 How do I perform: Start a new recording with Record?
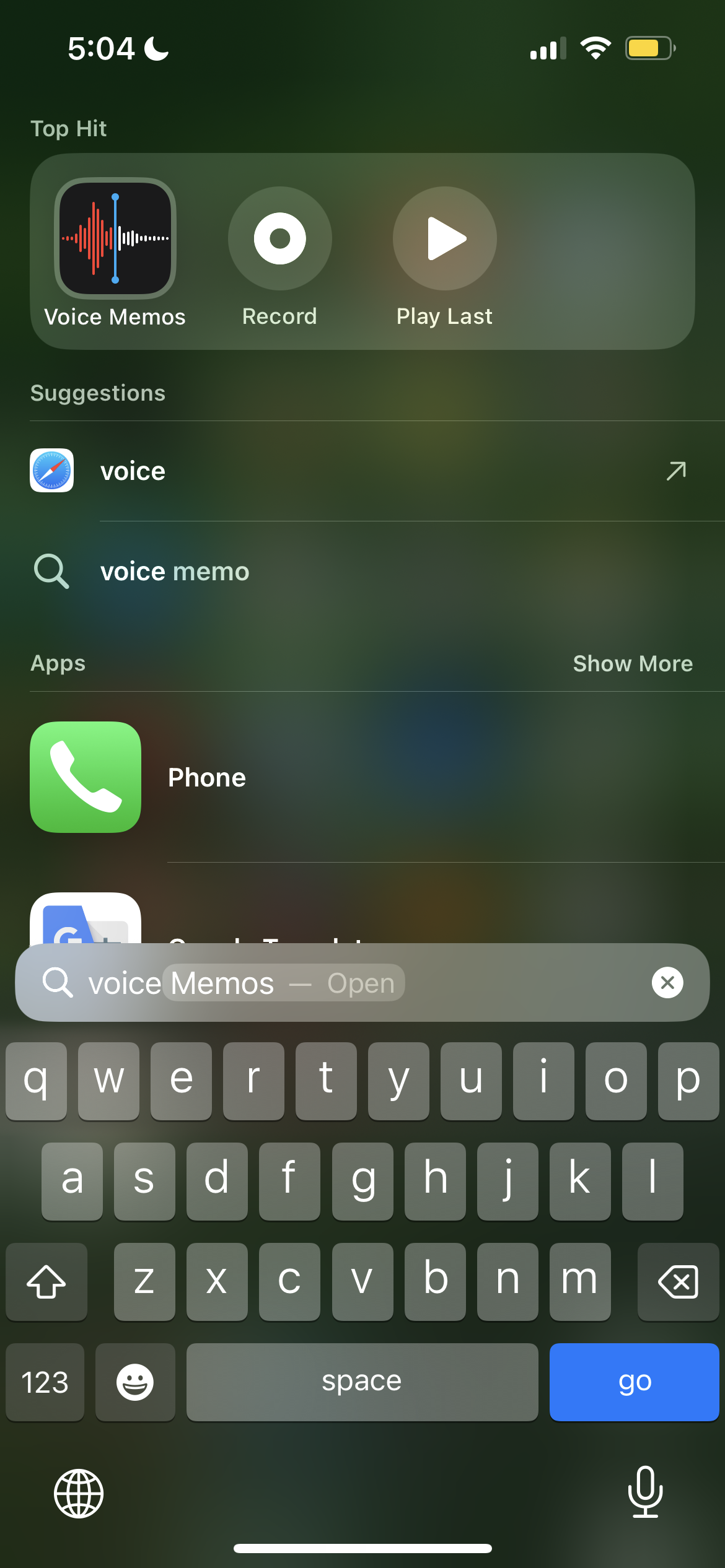click(279, 239)
